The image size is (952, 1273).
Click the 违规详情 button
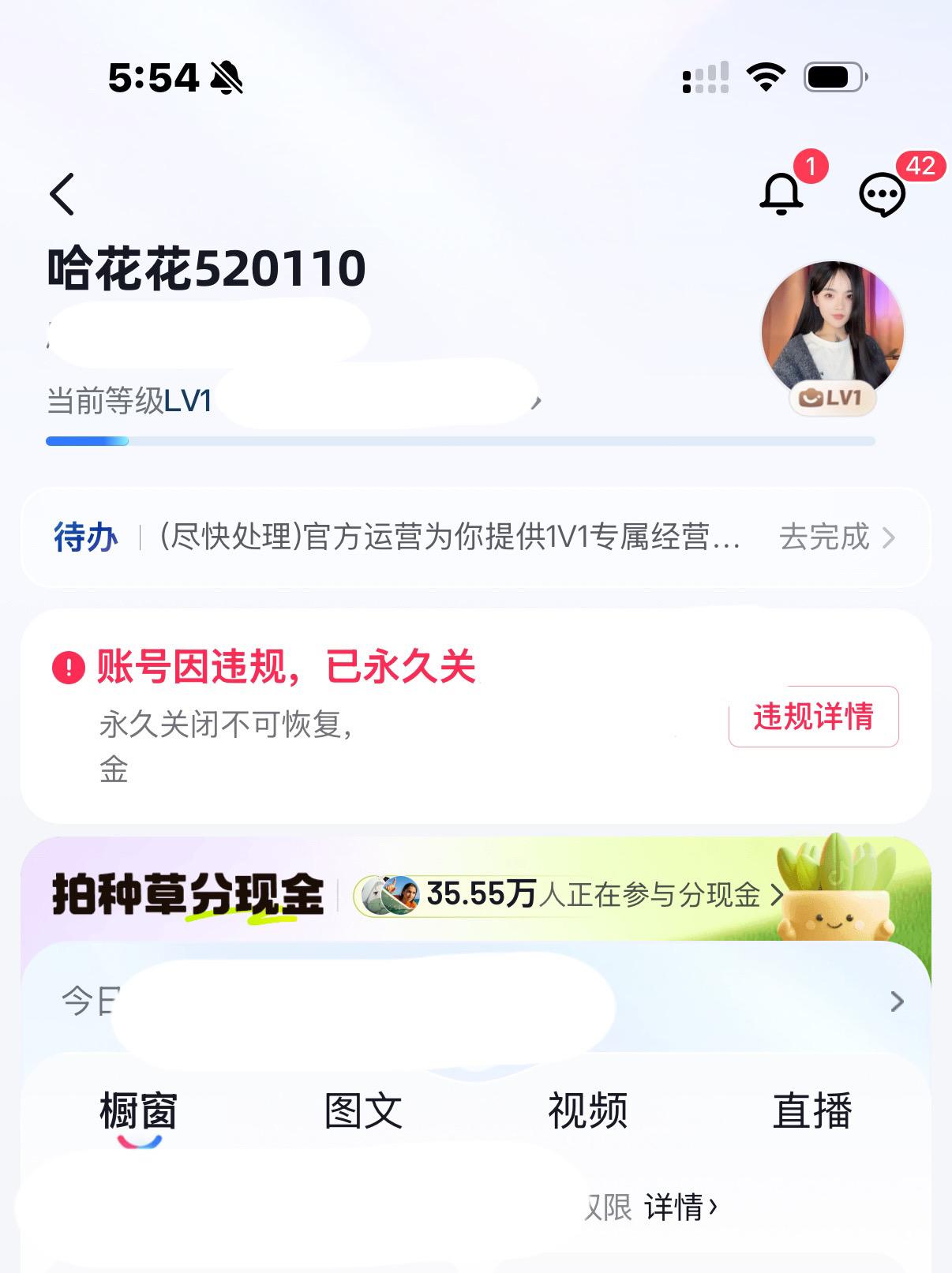(x=811, y=718)
